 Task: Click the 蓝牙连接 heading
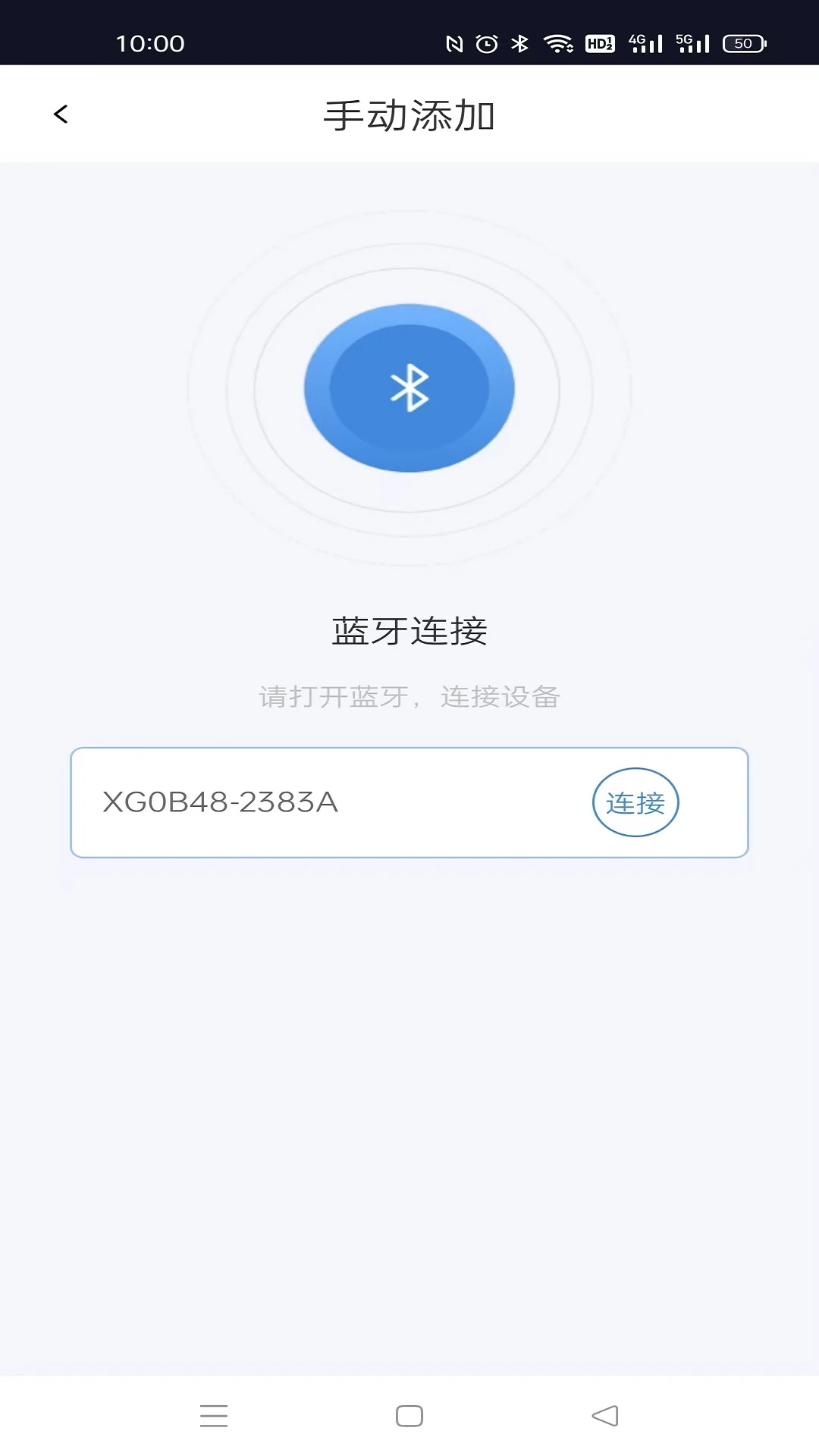[x=409, y=628]
